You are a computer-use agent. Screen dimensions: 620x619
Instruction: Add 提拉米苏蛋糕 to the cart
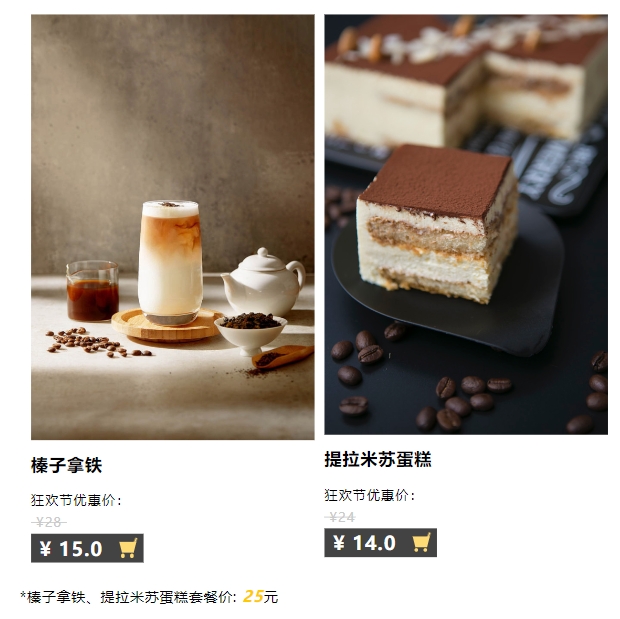[421, 543]
